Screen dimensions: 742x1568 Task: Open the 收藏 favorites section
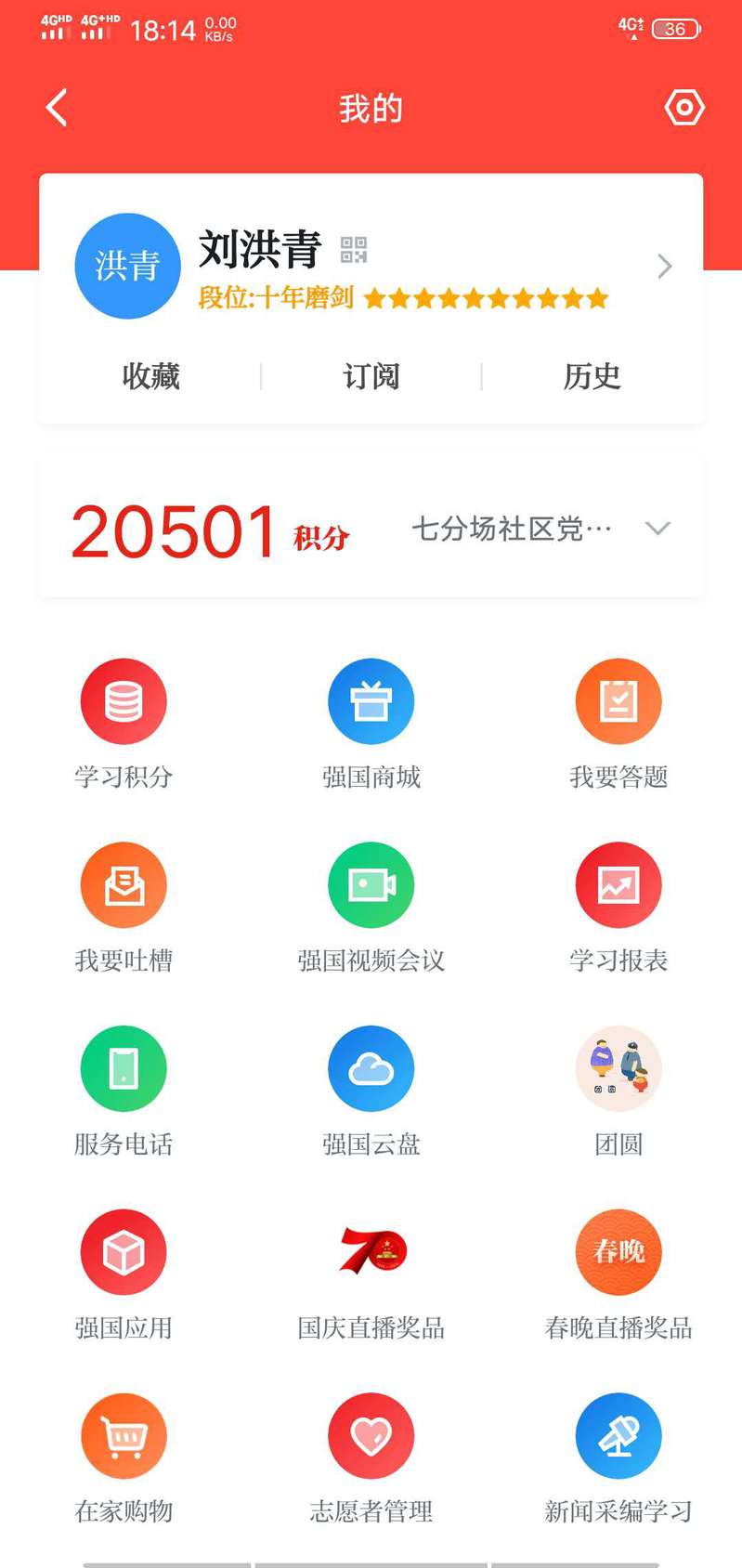point(150,376)
